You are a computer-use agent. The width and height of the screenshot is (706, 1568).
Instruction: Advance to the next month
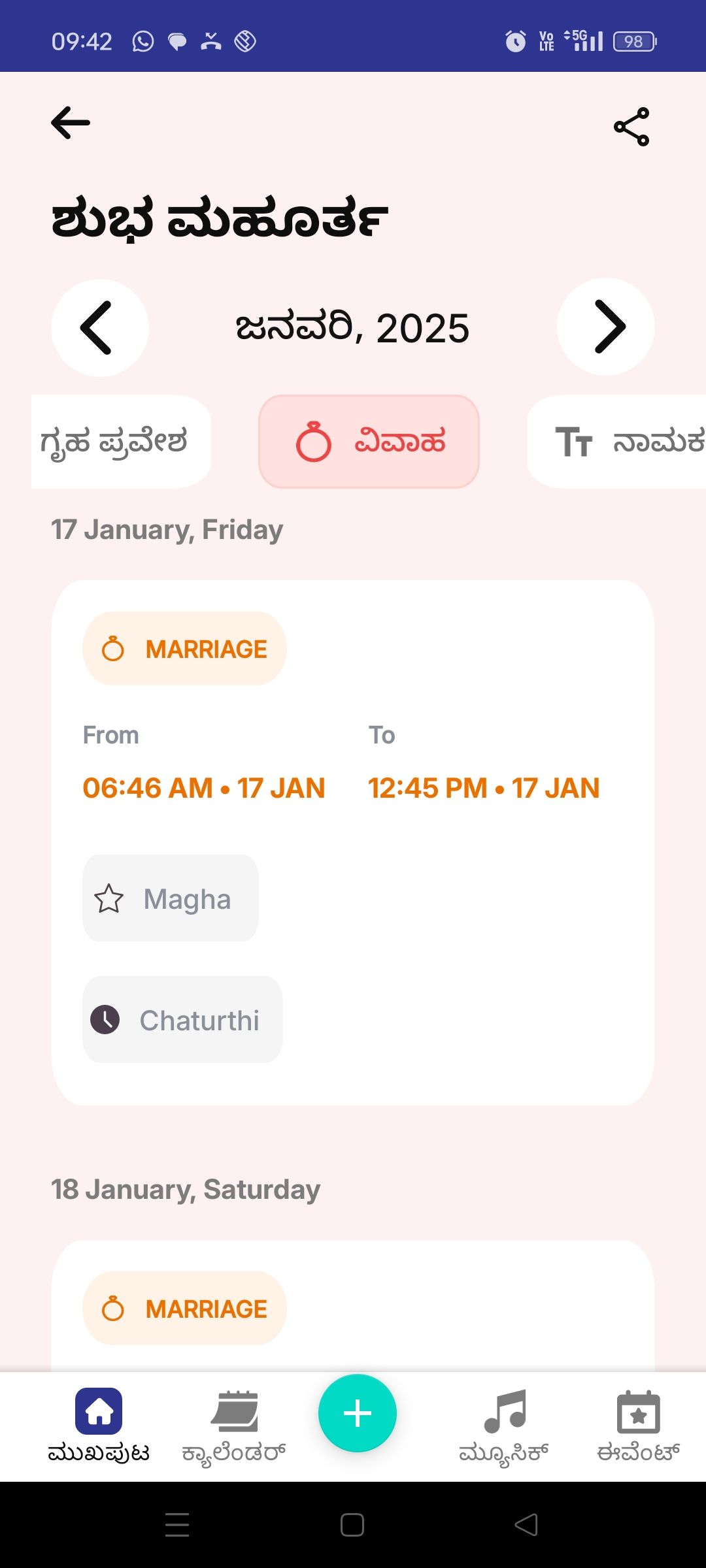coord(606,327)
